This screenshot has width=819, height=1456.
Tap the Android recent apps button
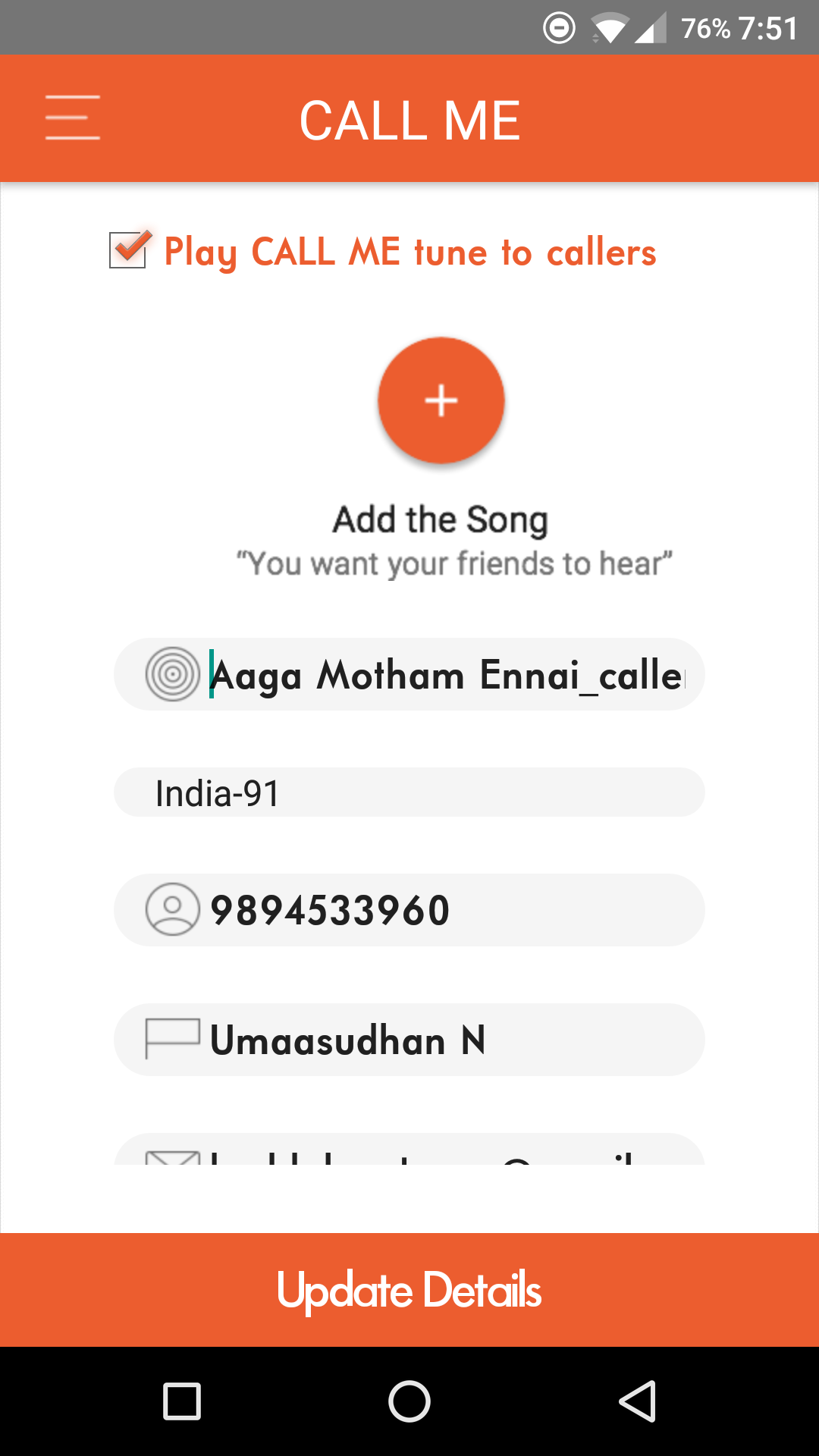point(182,1401)
